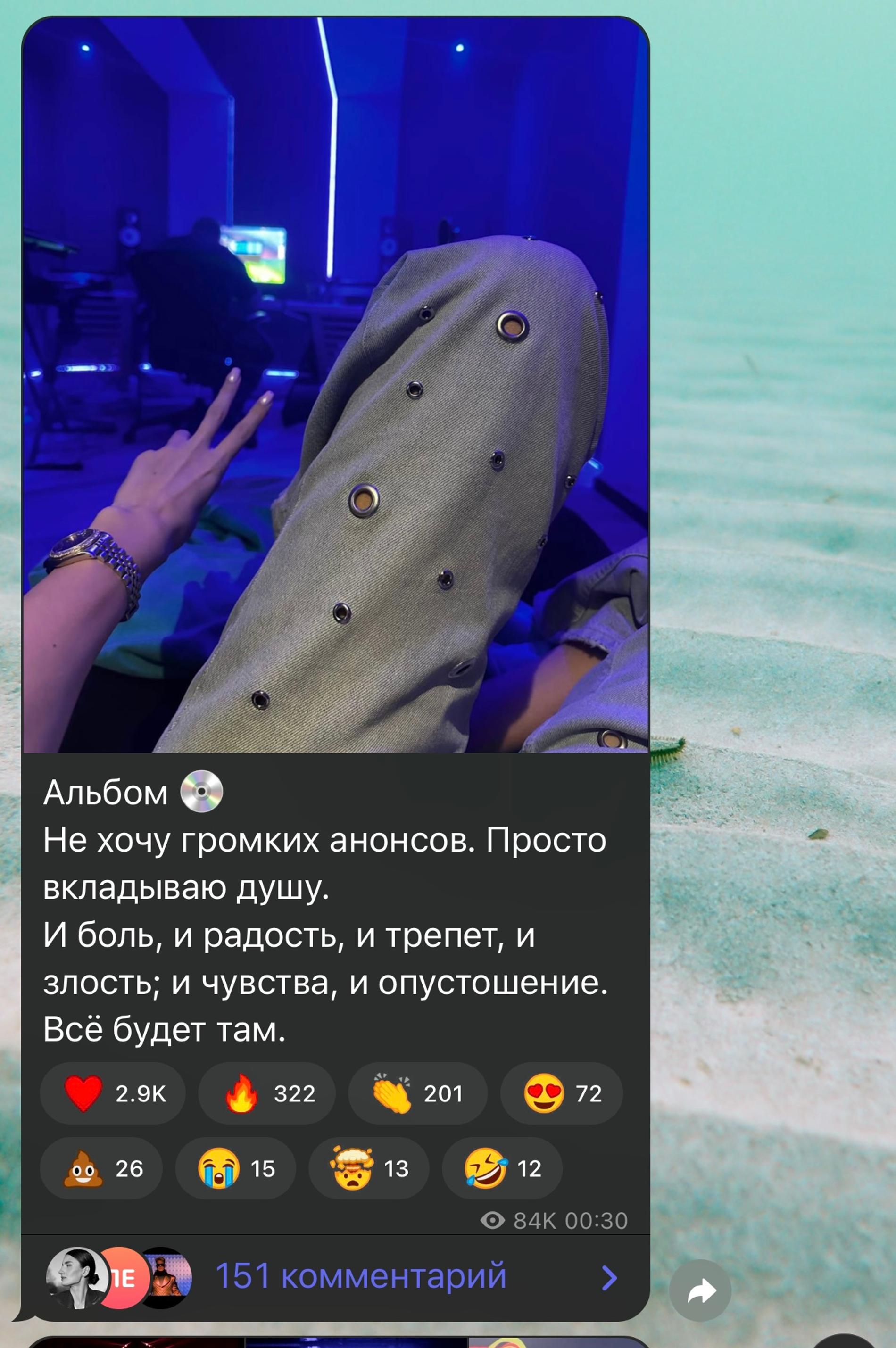Forward this post with the share arrow

tap(700, 1290)
